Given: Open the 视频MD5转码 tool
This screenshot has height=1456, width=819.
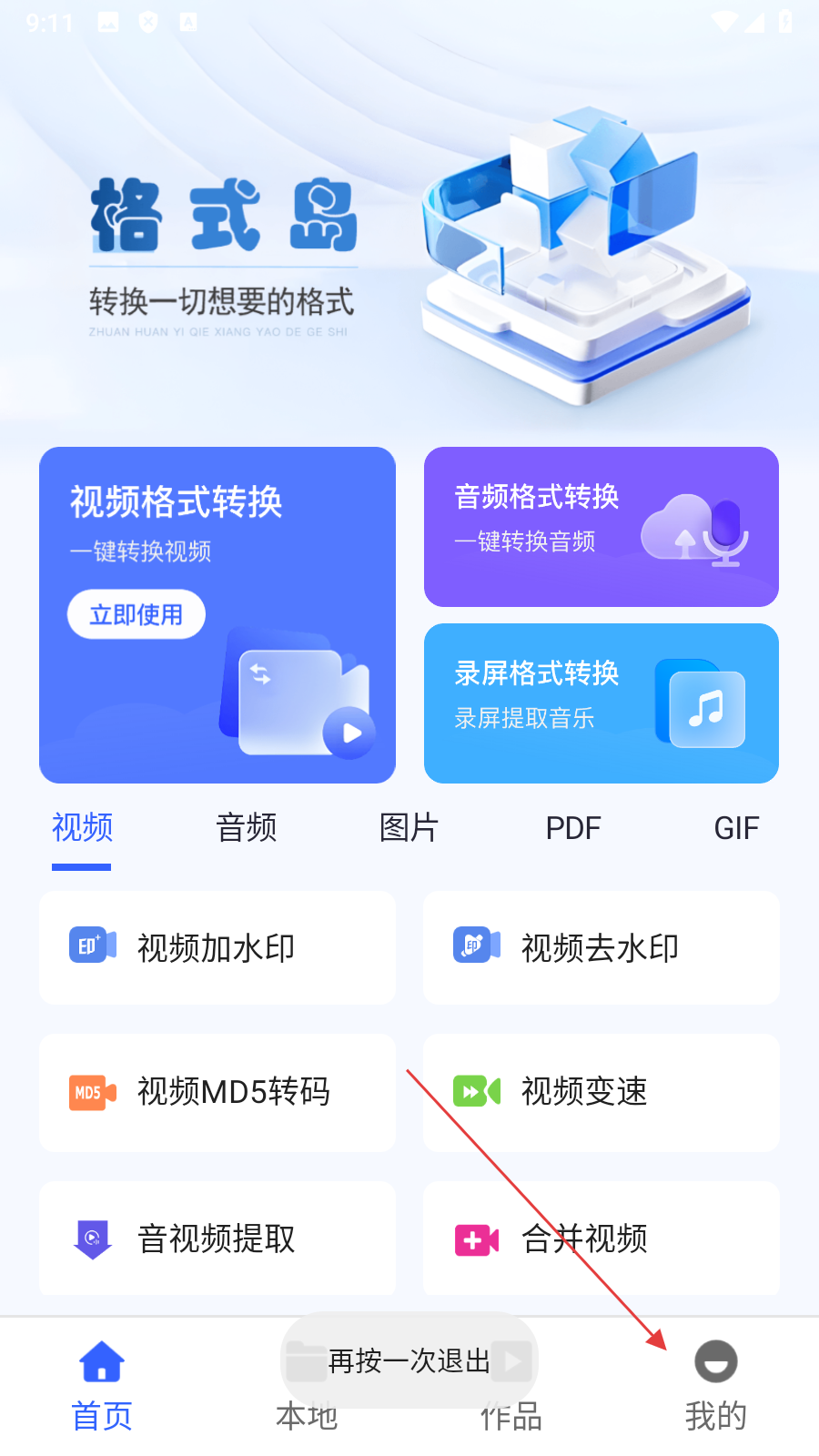Looking at the screenshot, I should coord(217,1092).
